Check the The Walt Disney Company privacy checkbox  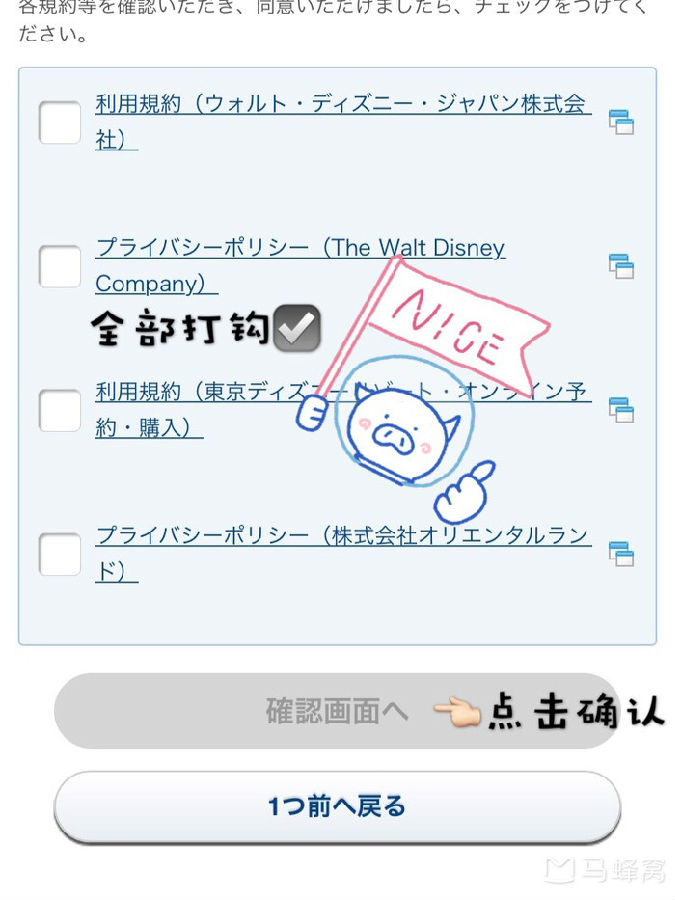pos(60,266)
